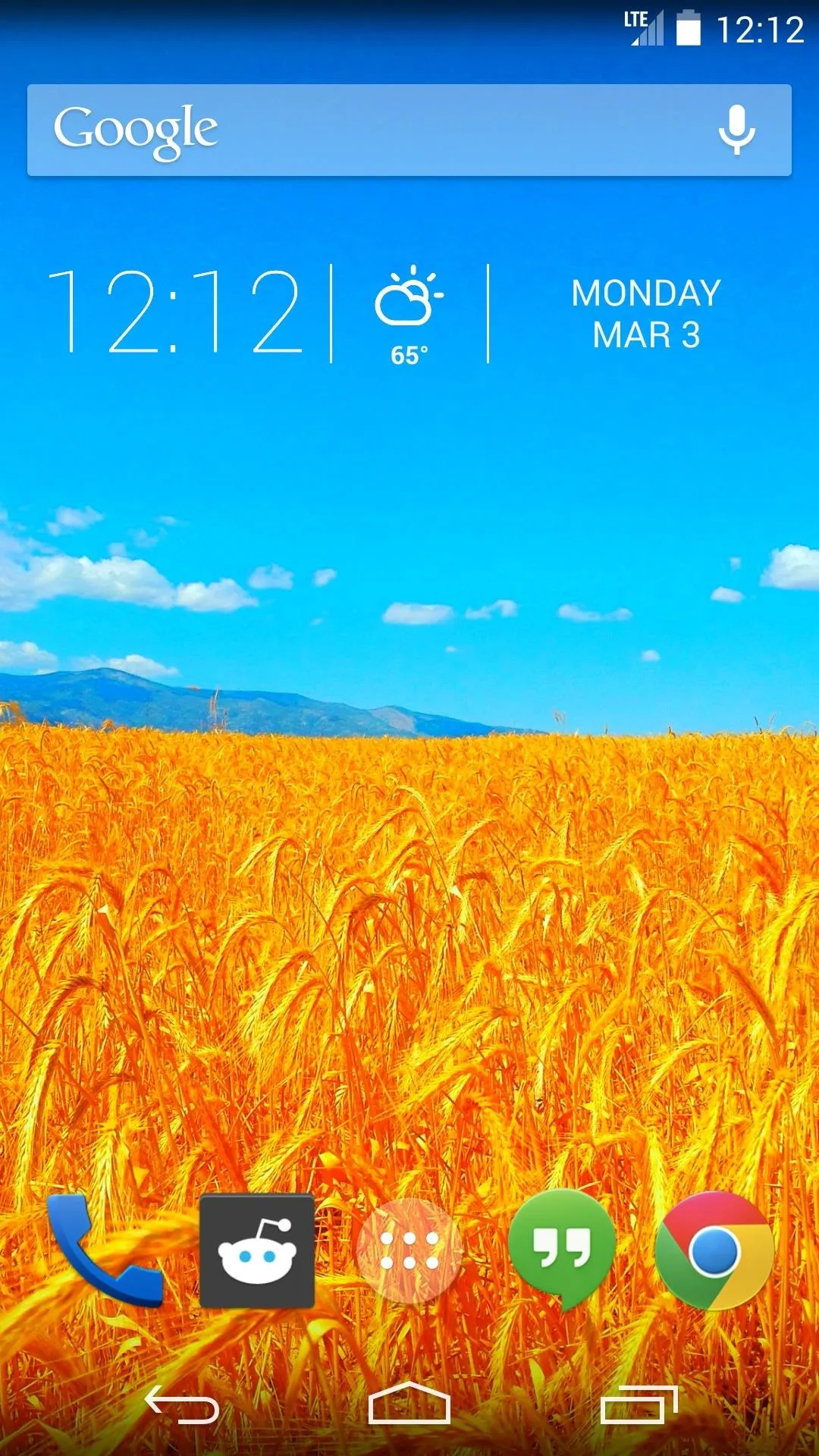The height and width of the screenshot is (1456, 819).
Task: Open the recent apps overview
Action: (x=639, y=1405)
